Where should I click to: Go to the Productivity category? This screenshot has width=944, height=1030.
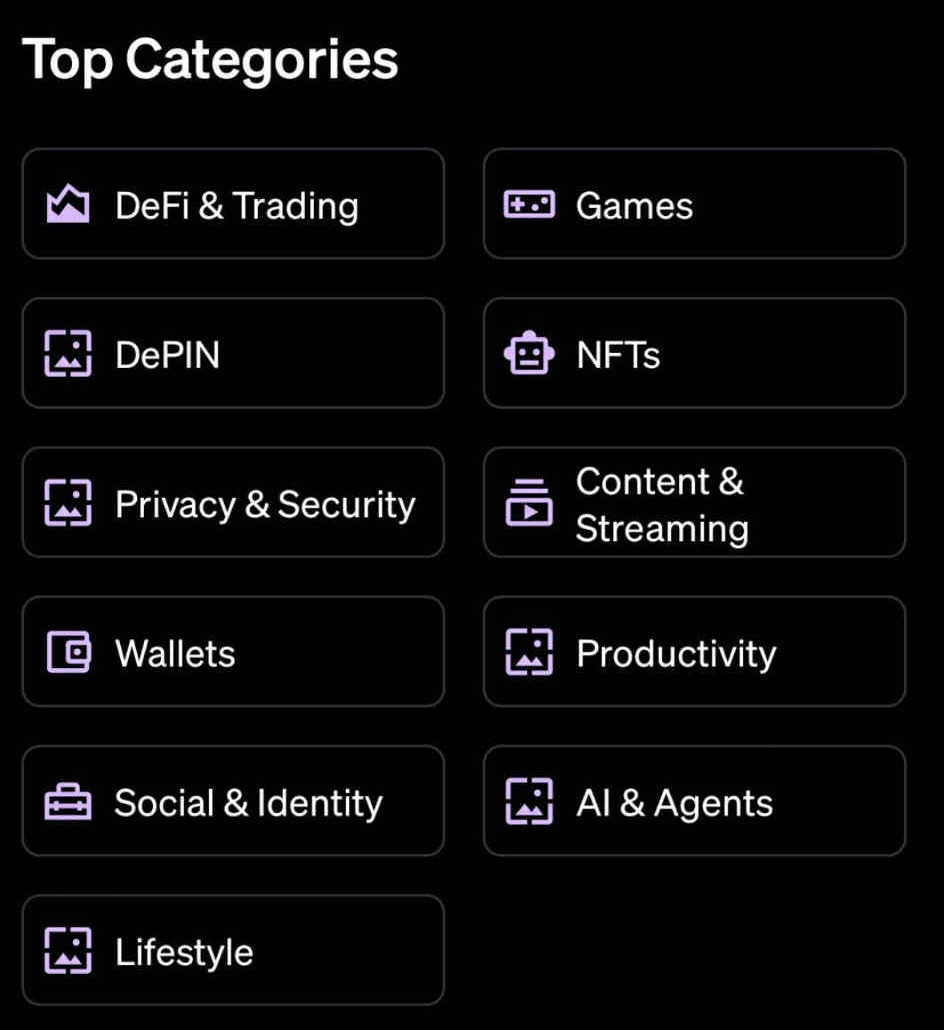click(694, 652)
